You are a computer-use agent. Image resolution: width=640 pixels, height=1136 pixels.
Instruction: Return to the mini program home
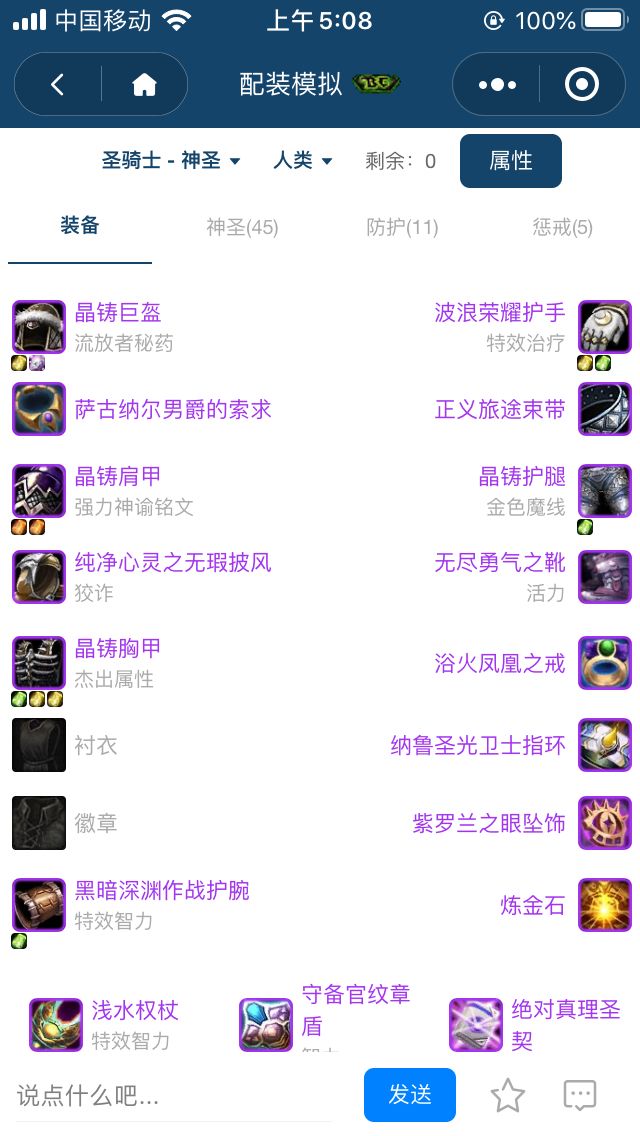[x=144, y=85]
